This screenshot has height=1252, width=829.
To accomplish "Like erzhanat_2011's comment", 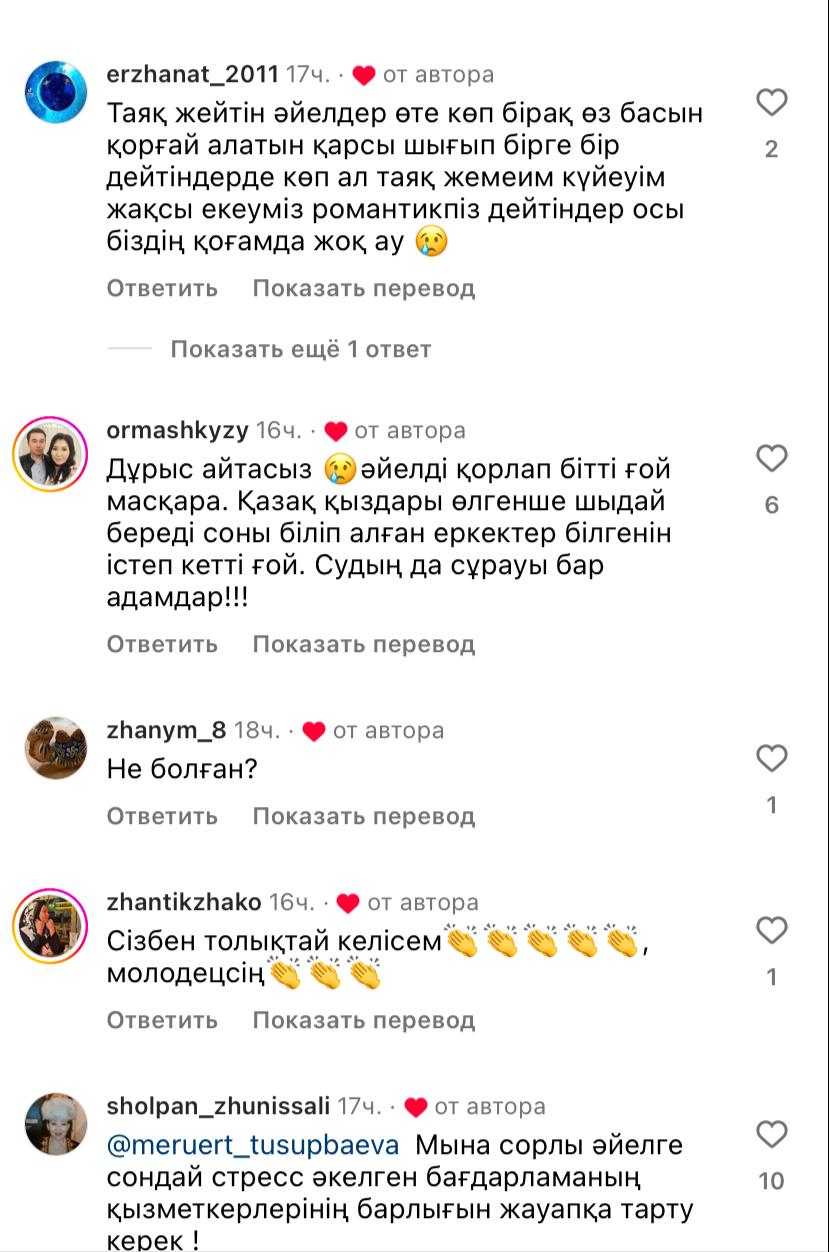I will pyautogui.click(x=771, y=102).
